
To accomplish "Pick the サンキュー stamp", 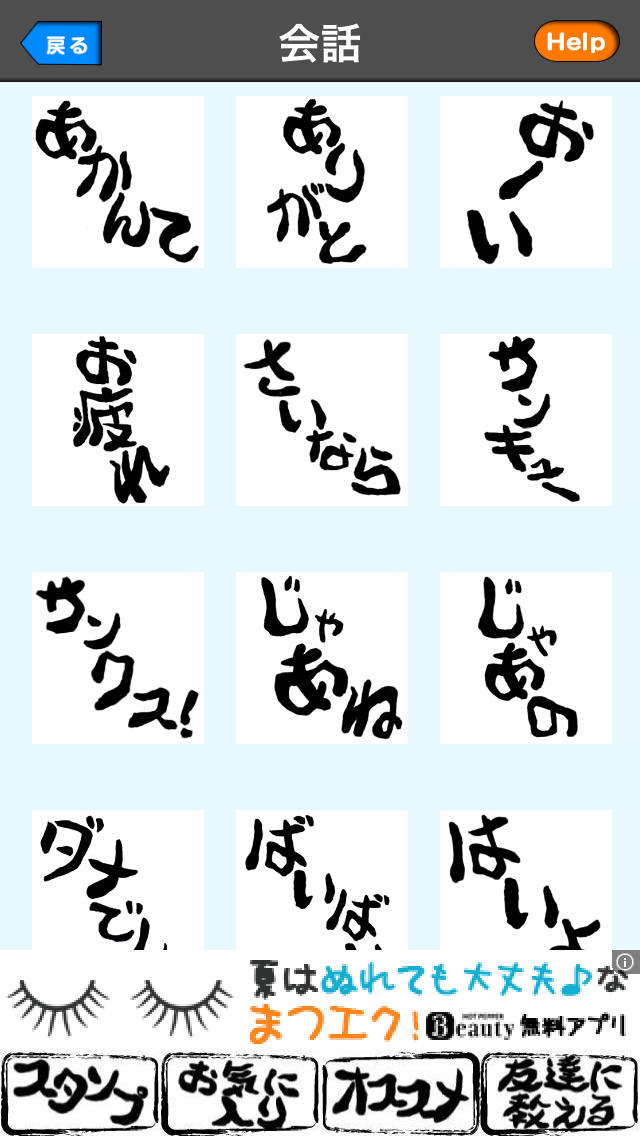I will tap(525, 419).
